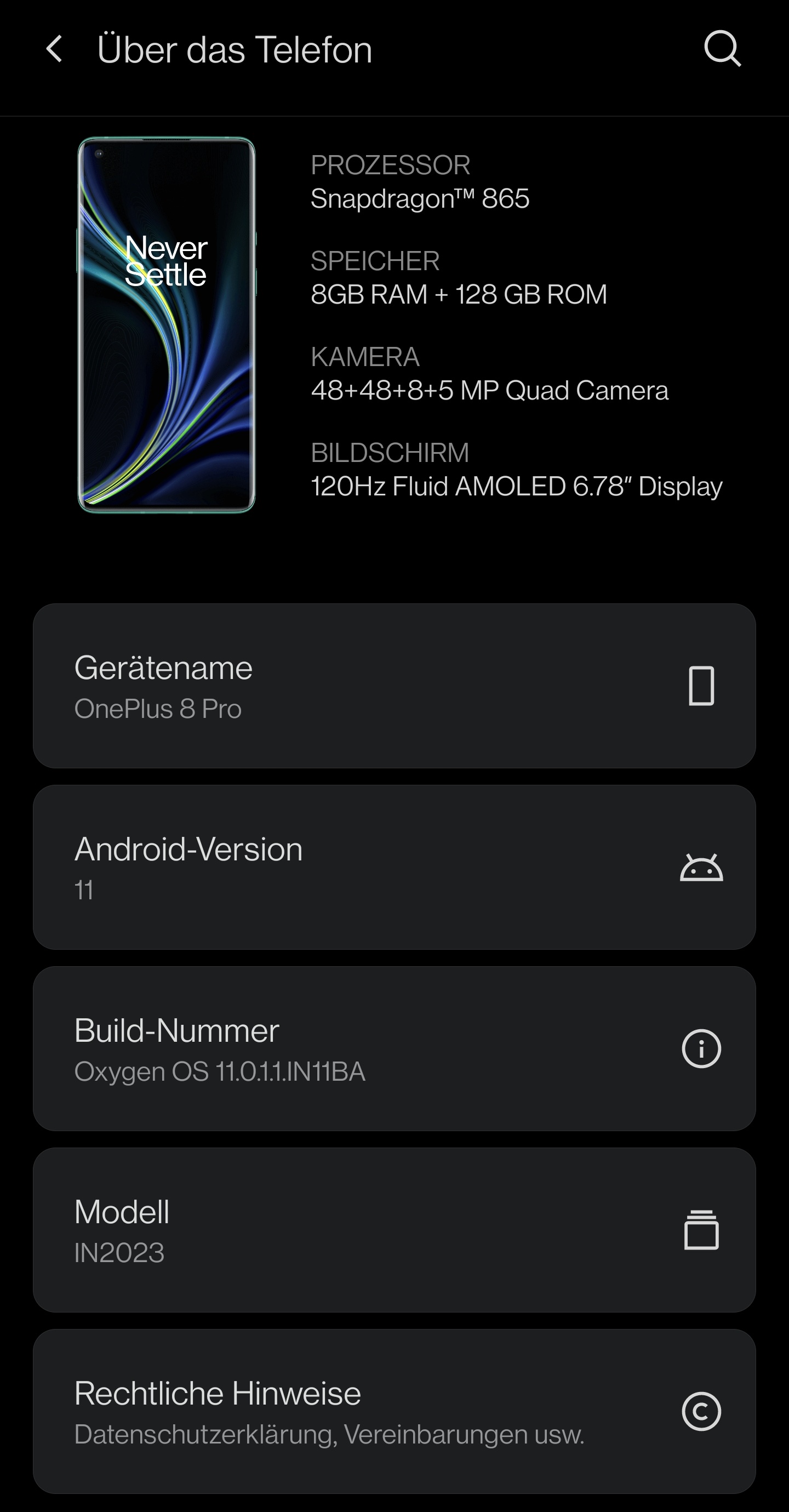Open the search magnifier icon

[722, 49]
